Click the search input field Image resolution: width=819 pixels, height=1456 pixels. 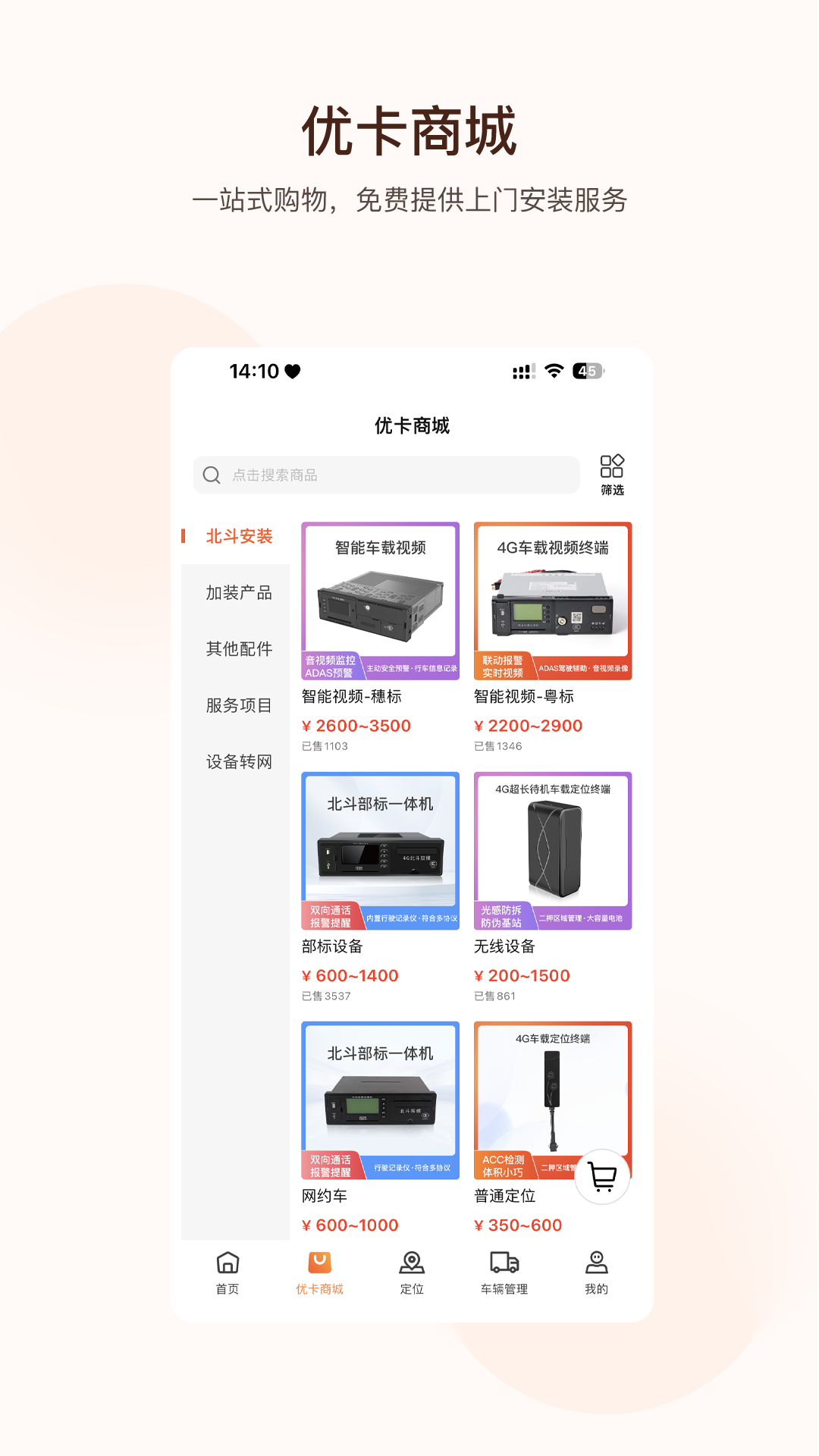[x=386, y=475]
